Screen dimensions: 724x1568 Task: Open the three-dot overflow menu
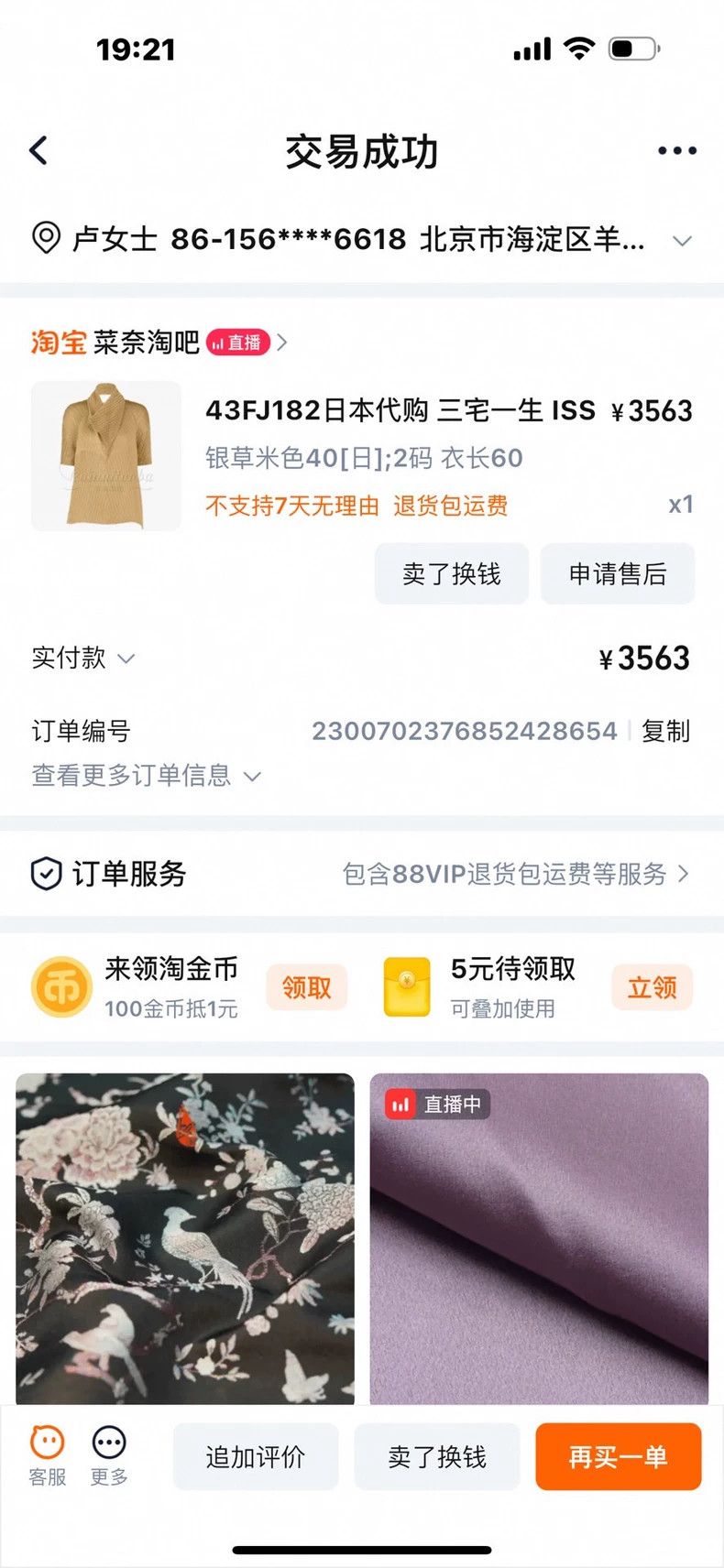click(677, 150)
